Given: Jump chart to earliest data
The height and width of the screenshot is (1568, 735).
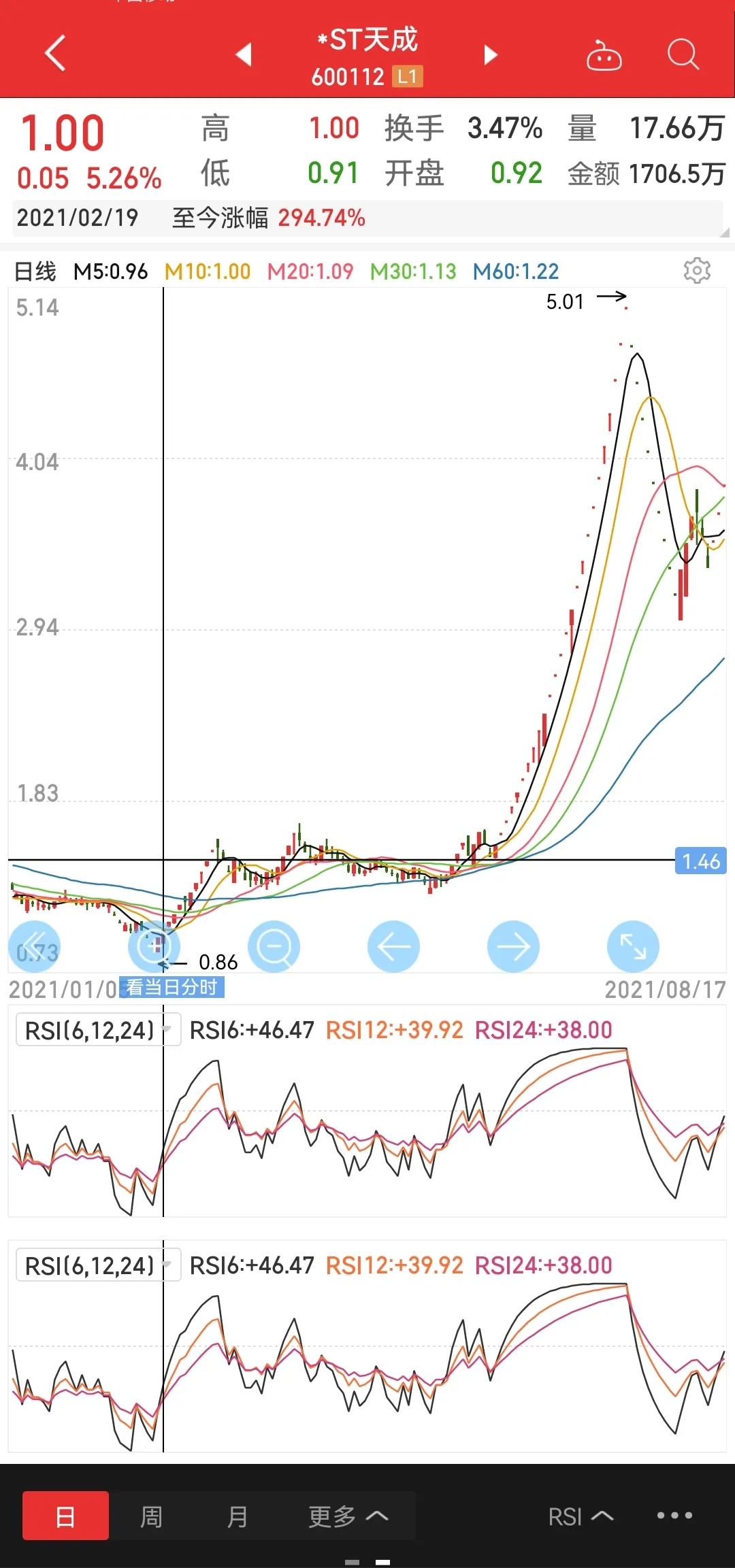Looking at the screenshot, I should click(x=34, y=946).
